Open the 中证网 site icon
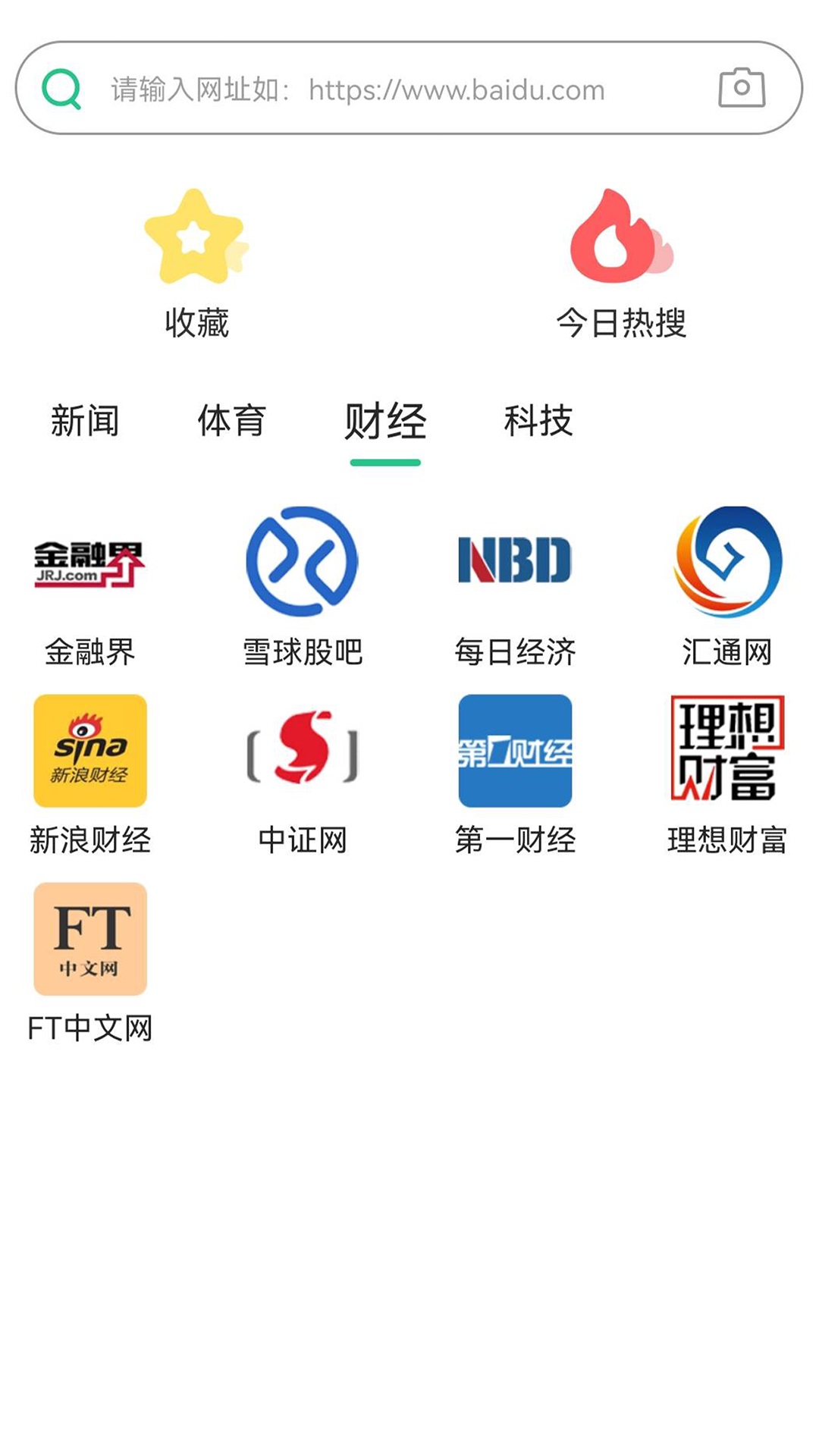 (302, 751)
